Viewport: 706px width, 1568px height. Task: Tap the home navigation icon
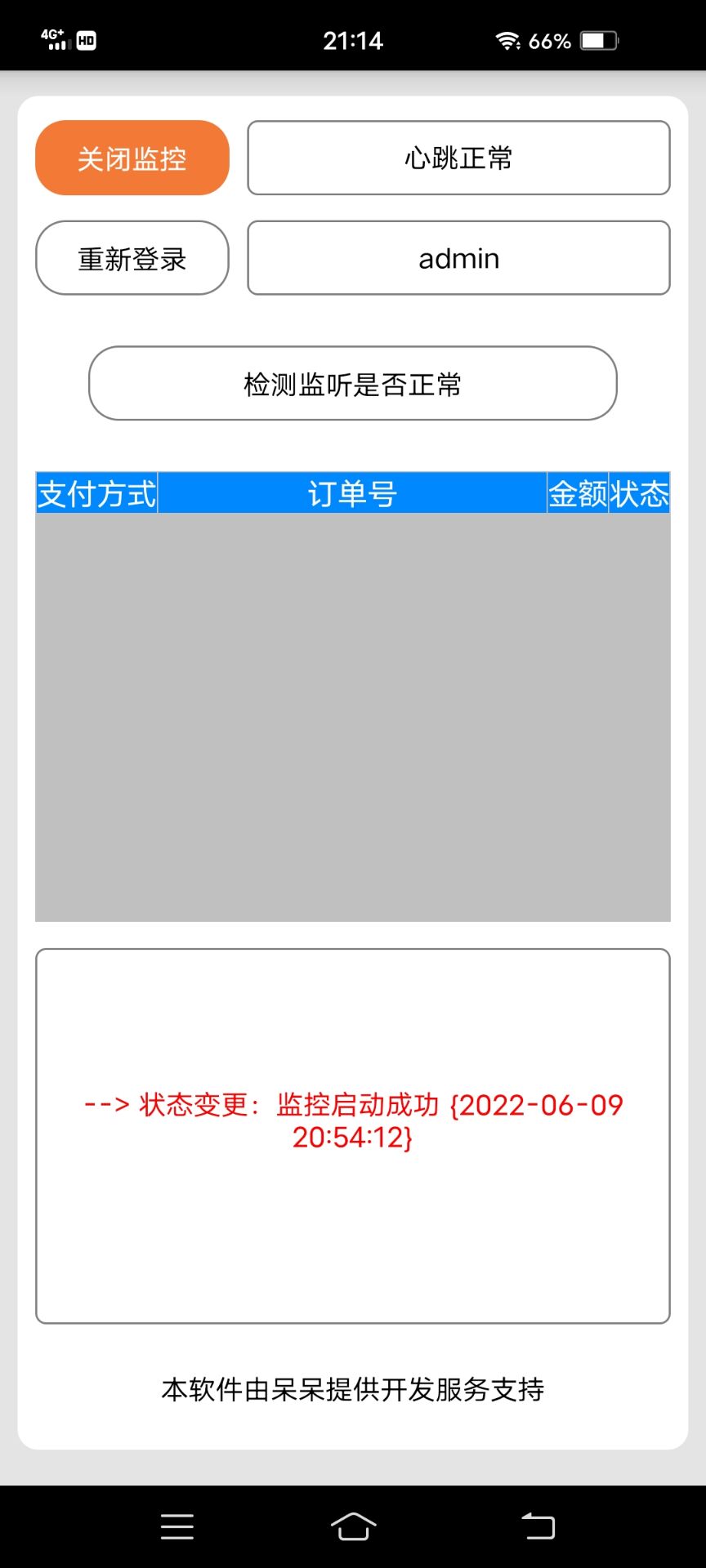coord(353,1526)
